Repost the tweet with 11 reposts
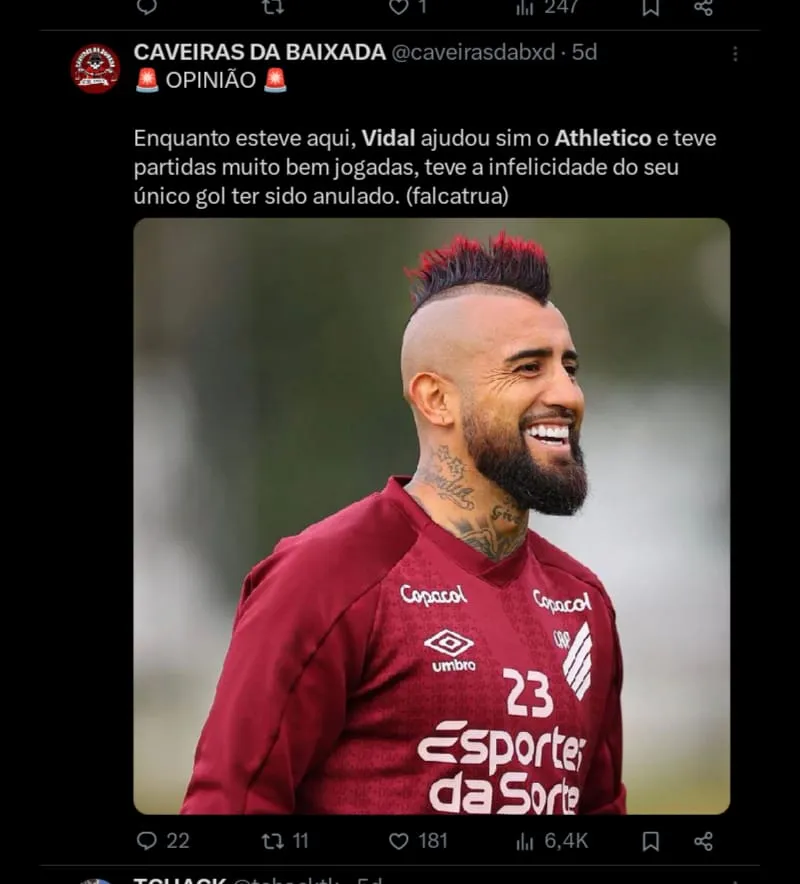Viewport: 800px width, 884px height. pyautogui.click(x=273, y=841)
